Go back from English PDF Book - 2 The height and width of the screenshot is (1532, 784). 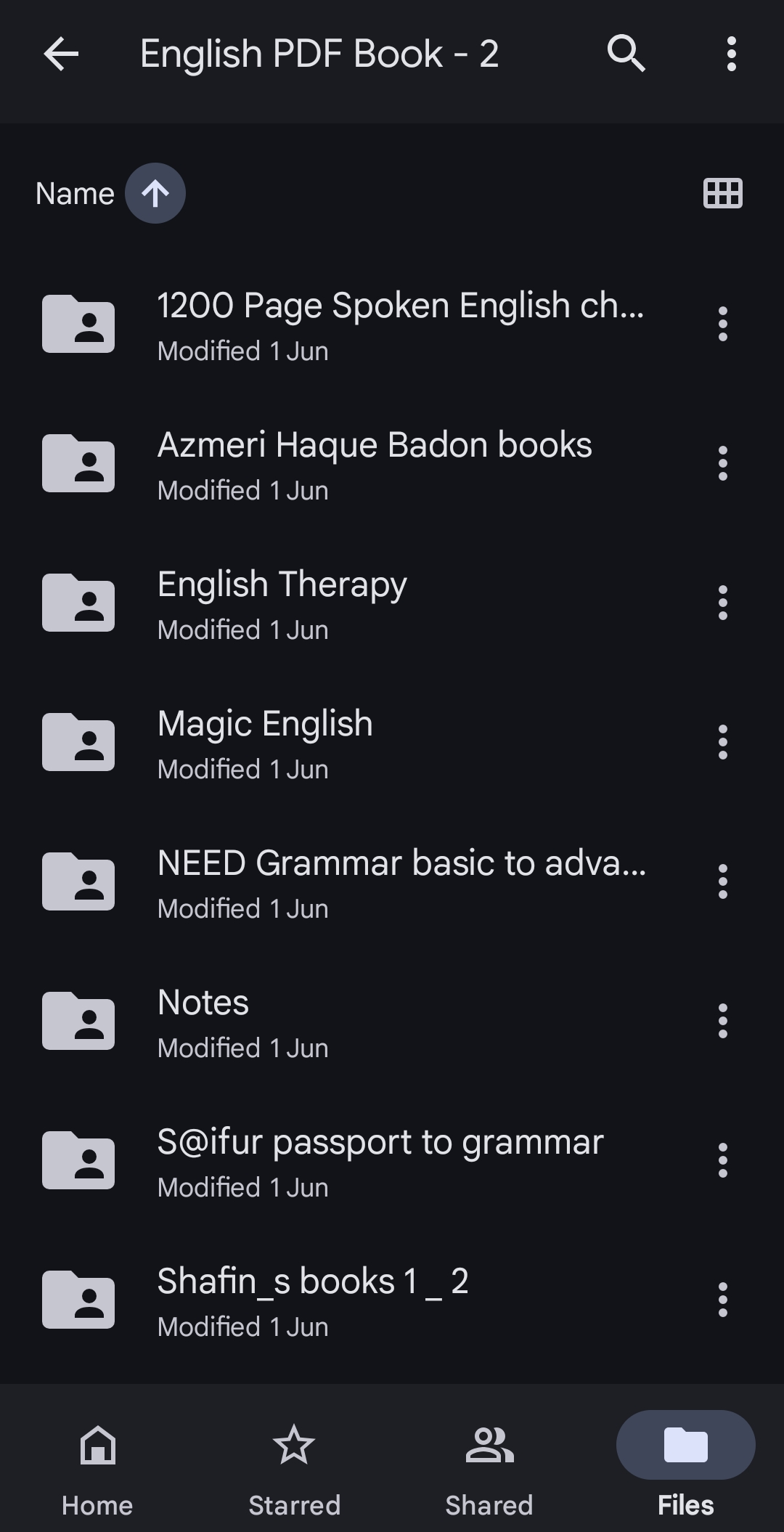point(61,54)
